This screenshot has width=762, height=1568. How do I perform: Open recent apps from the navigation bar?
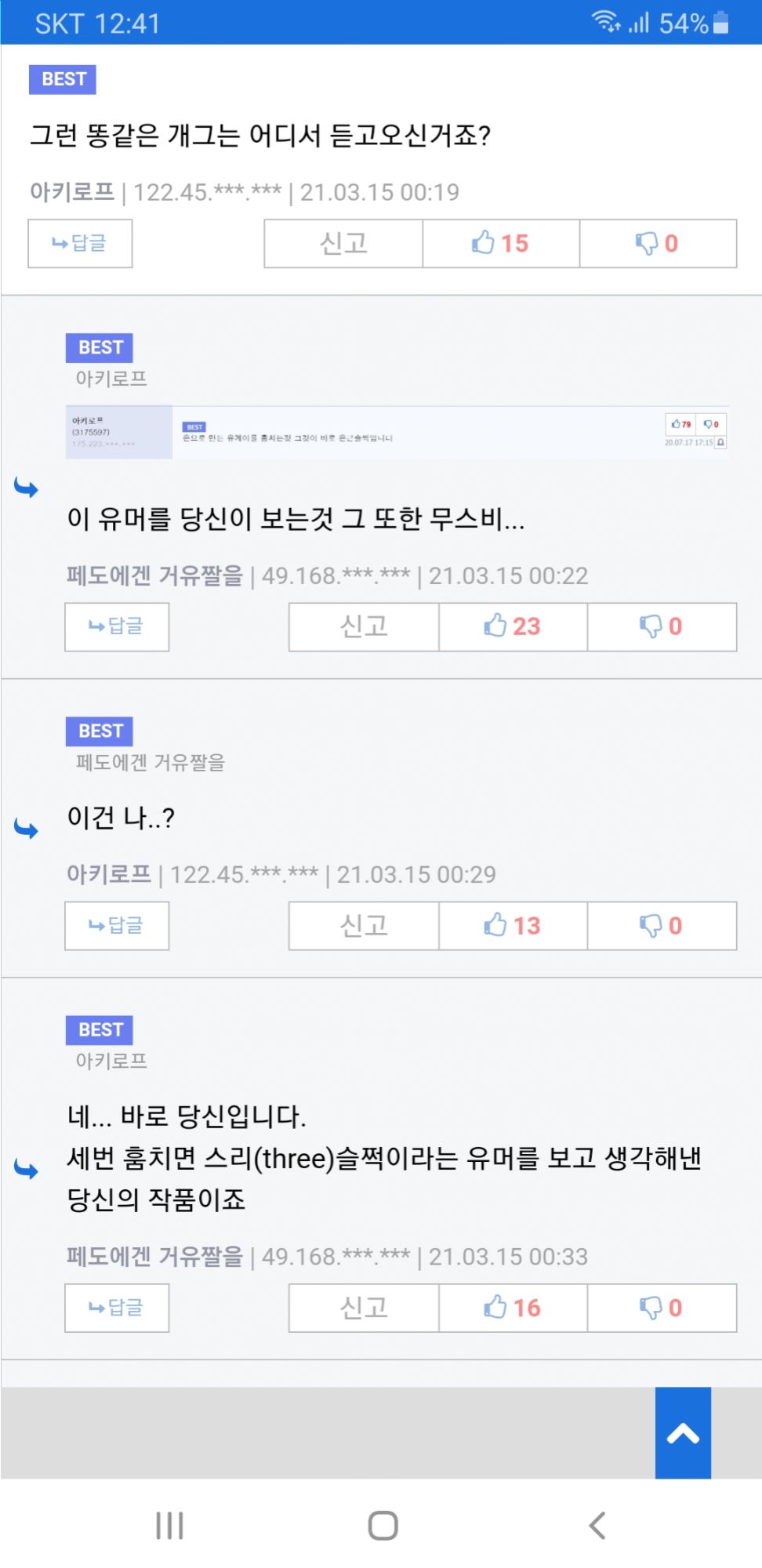pyautogui.click(x=169, y=1526)
